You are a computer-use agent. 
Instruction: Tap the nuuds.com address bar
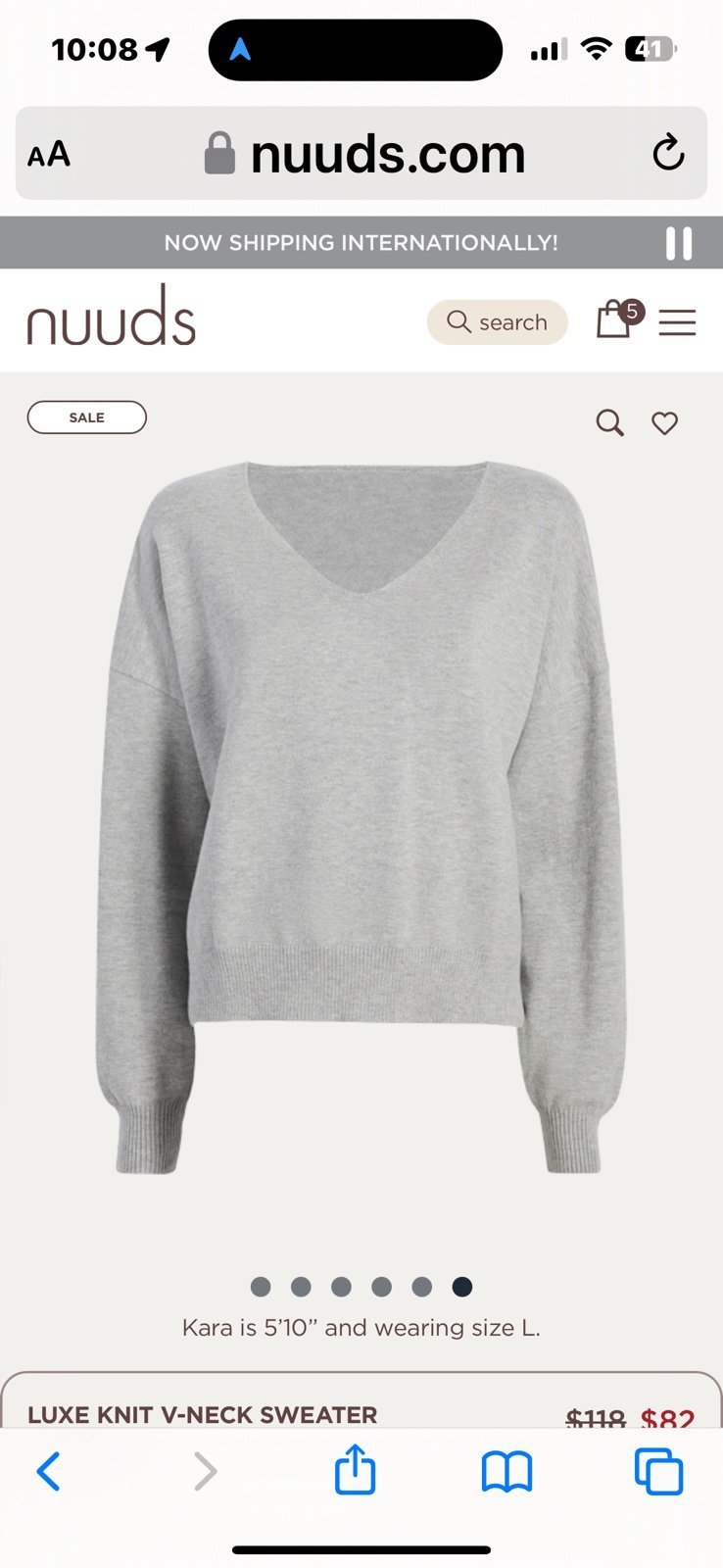tap(361, 154)
